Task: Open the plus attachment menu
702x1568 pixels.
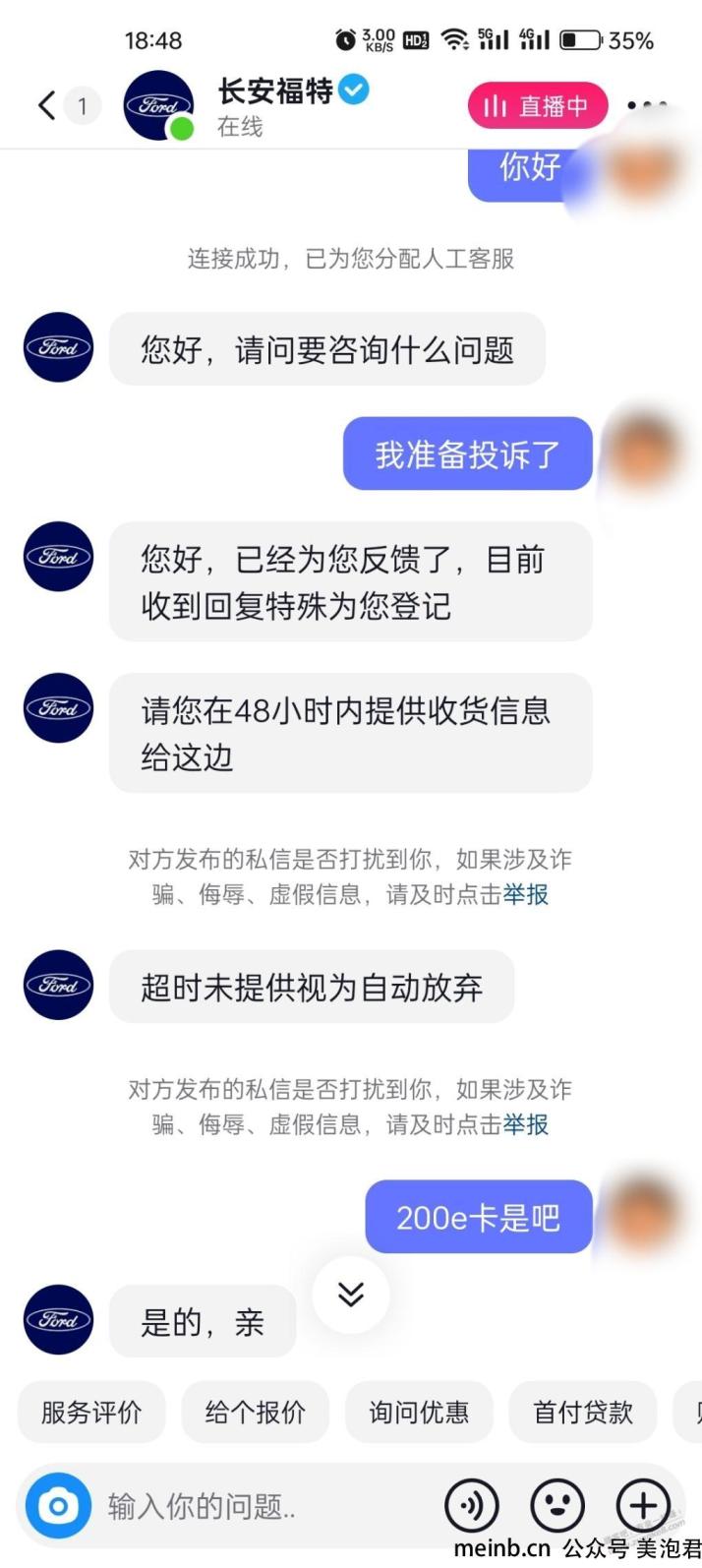Action: coord(643,1506)
